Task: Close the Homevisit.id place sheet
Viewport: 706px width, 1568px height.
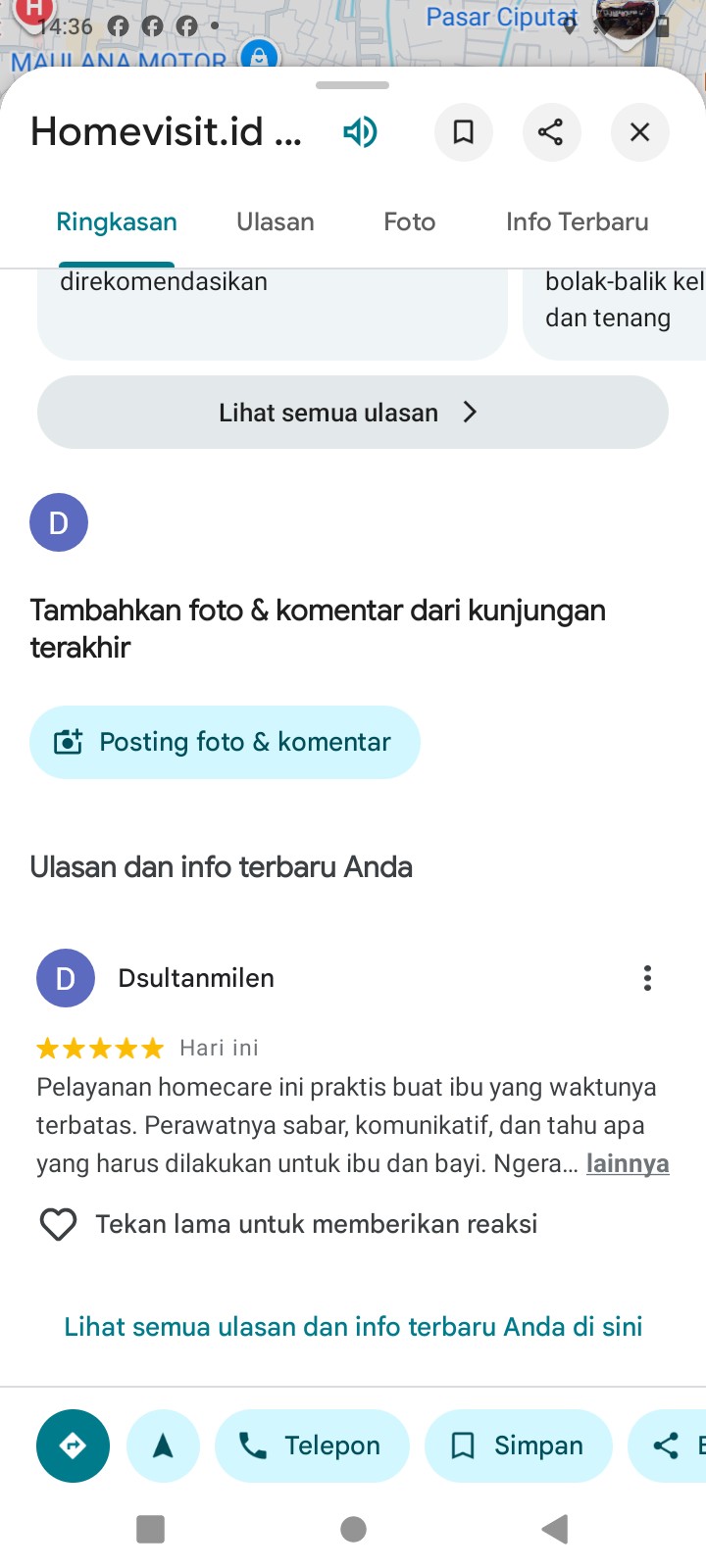Action: (x=639, y=131)
